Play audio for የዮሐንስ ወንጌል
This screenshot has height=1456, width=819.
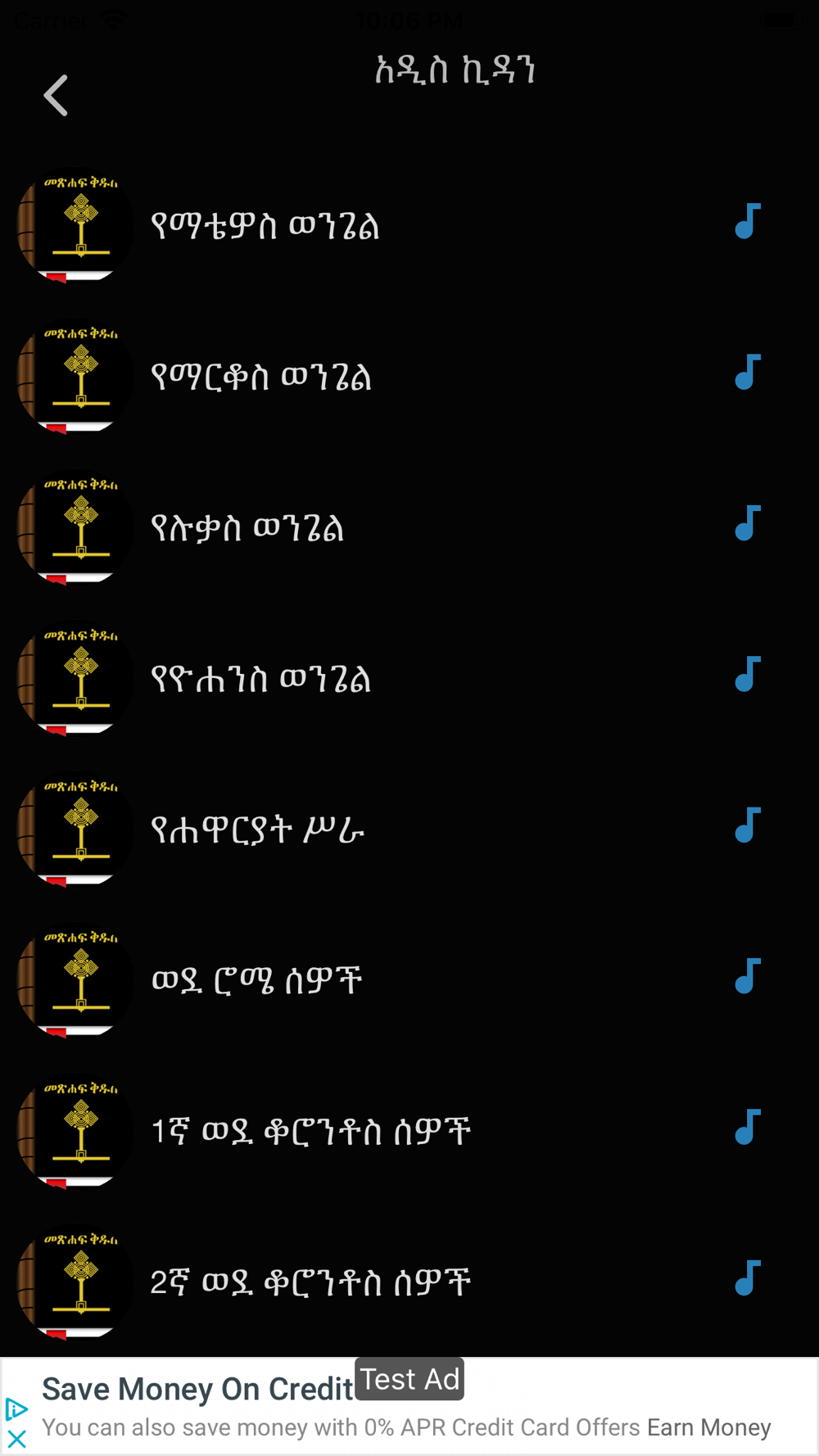[748, 674]
